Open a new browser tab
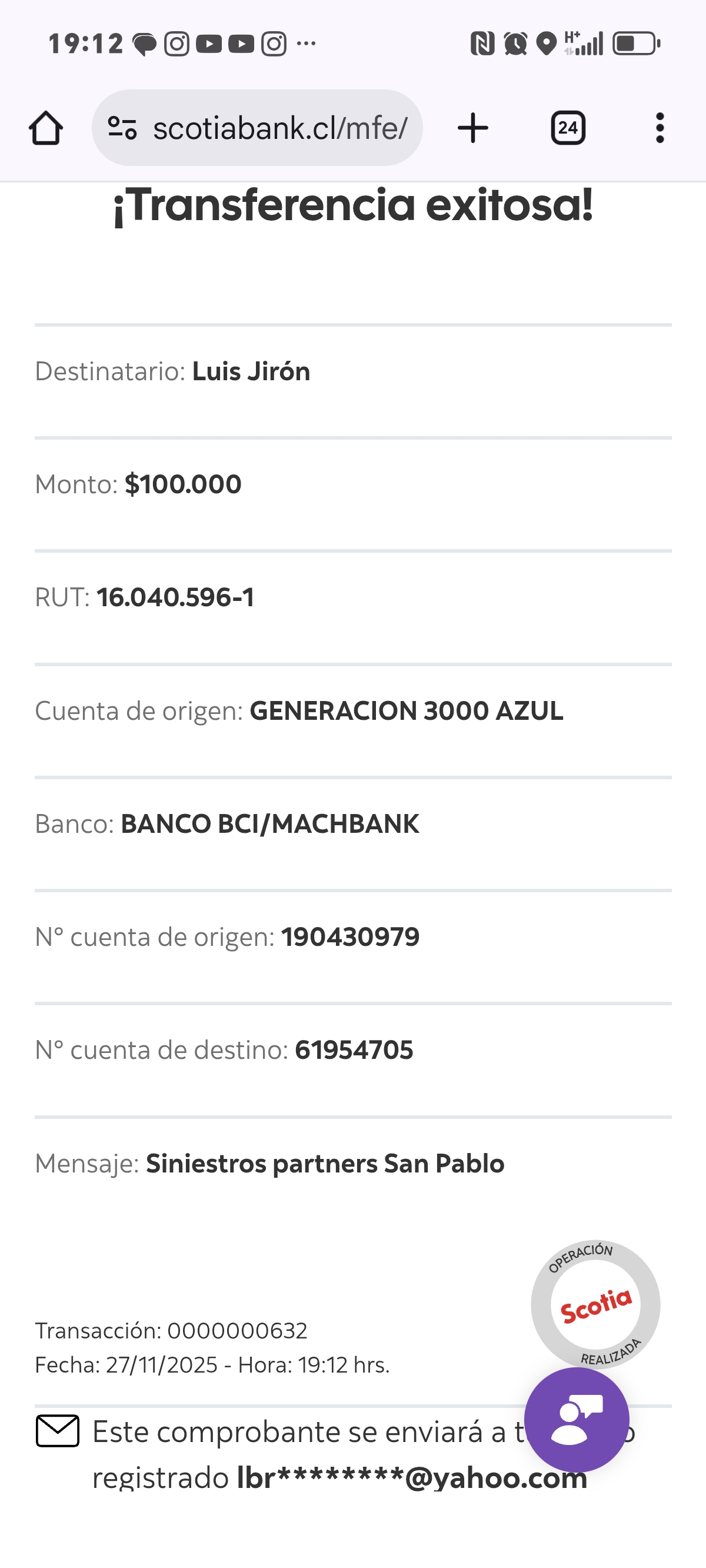 click(473, 128)
